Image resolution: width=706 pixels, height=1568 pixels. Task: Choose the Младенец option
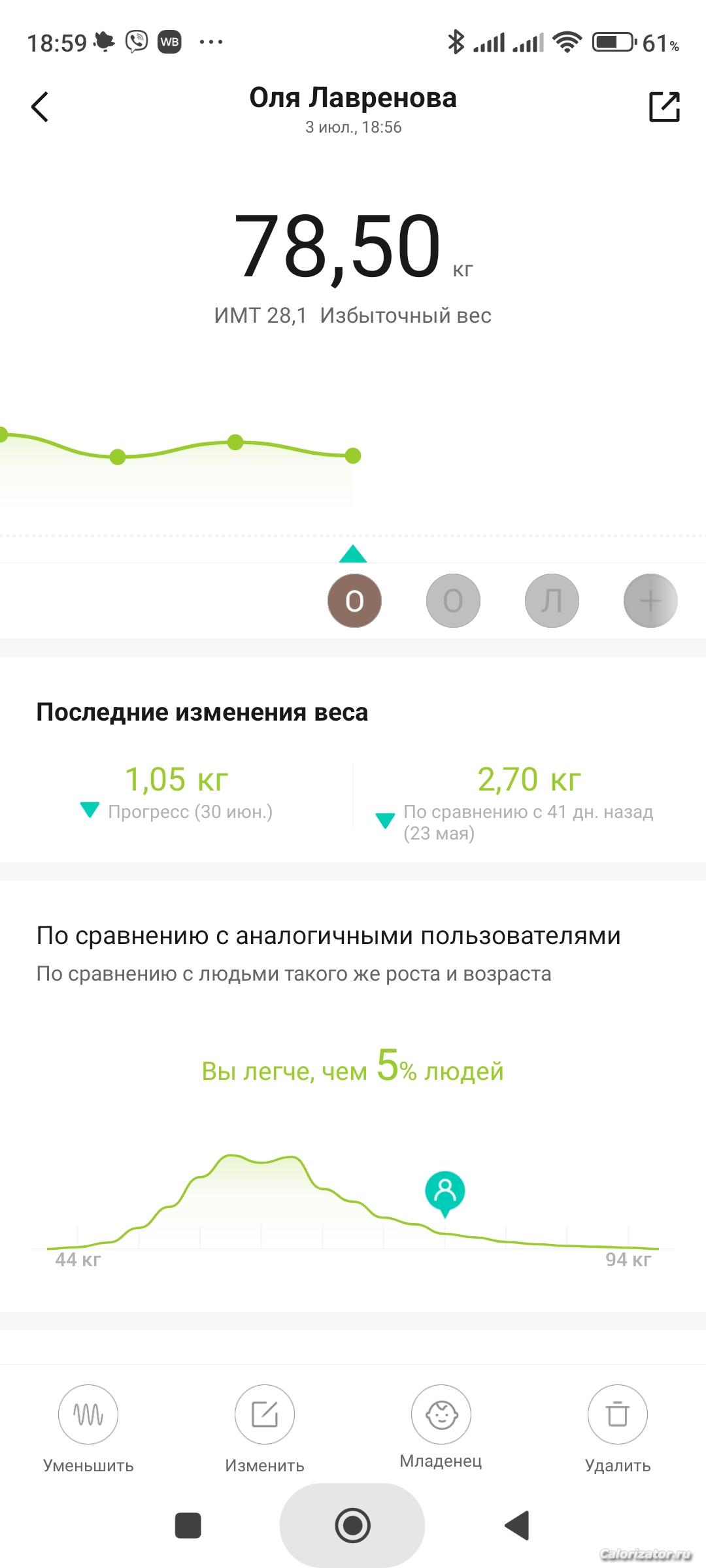(x=441, y=1414)
